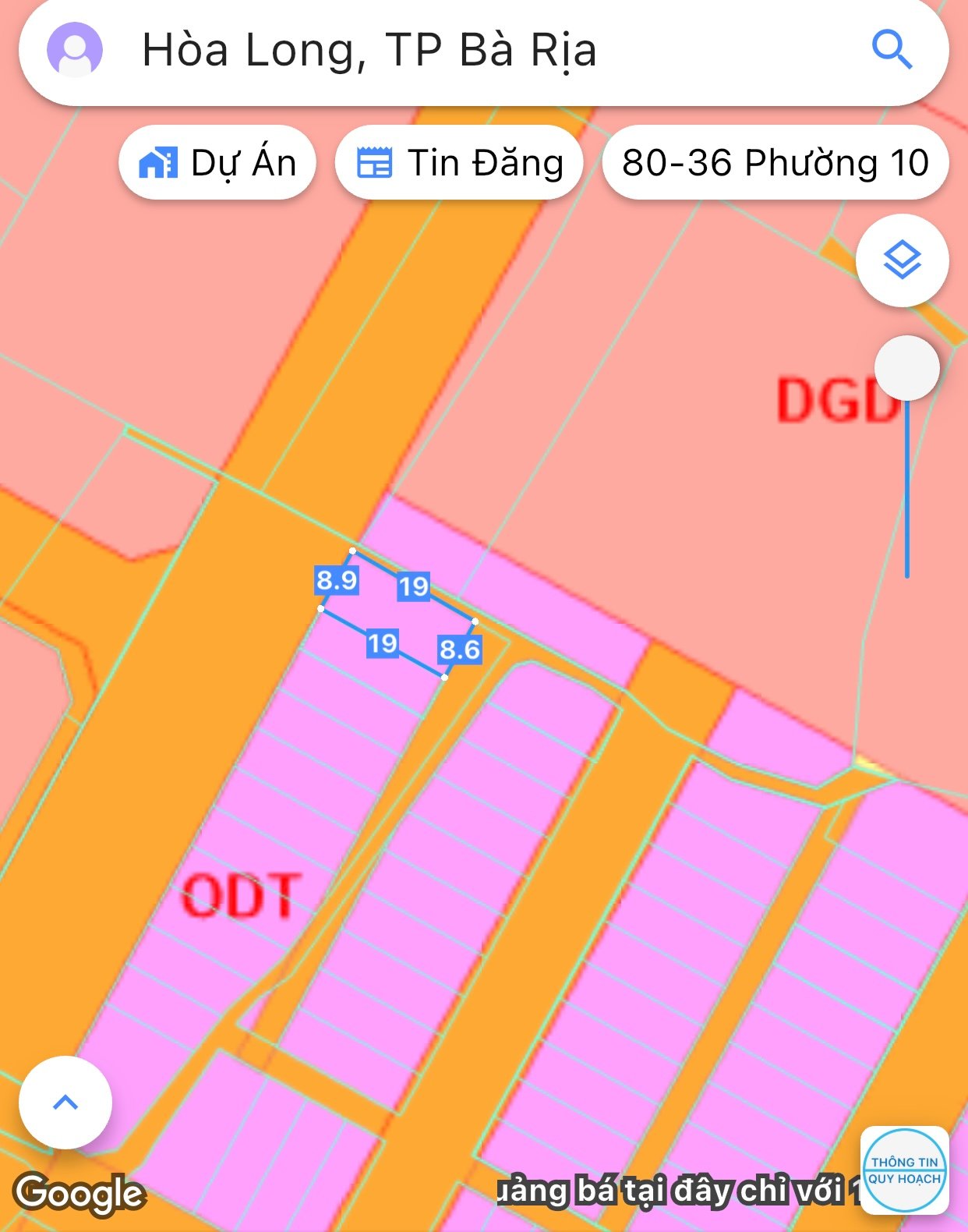
Task: Open the Thông Tin Quy Hoạch button
Action: (904, 1170)
